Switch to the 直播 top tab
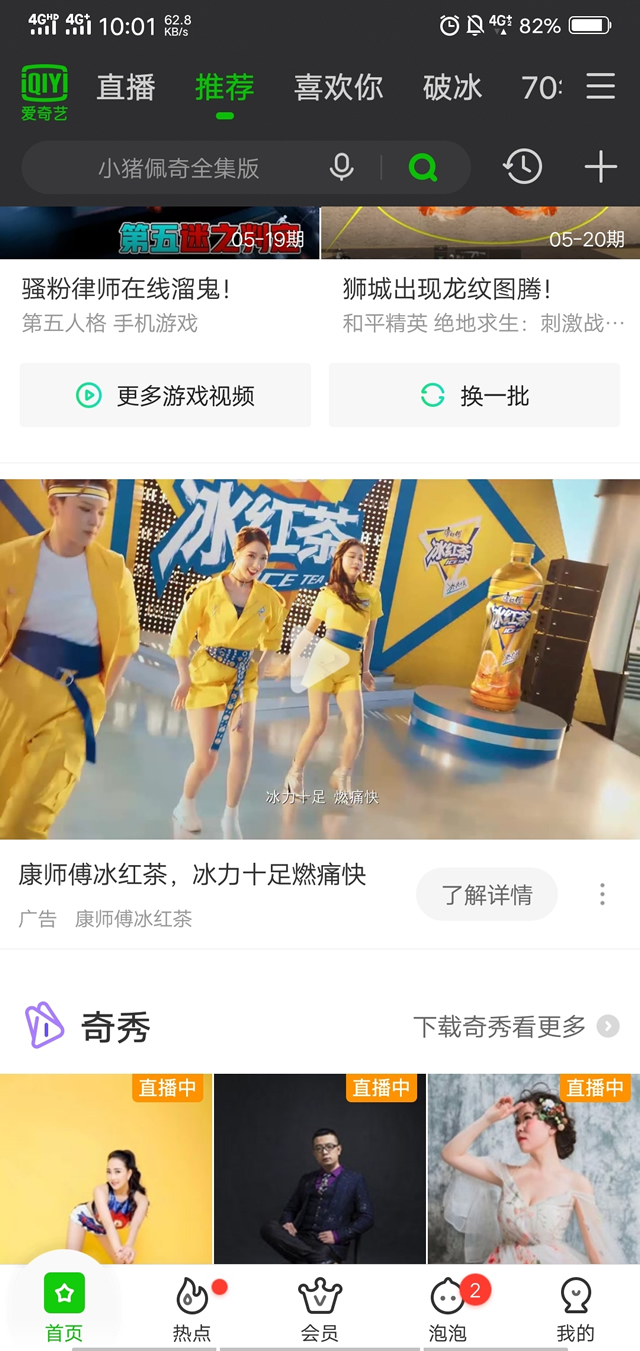Viewport: 640px width, 1351px height. click(x=126, y=88)
